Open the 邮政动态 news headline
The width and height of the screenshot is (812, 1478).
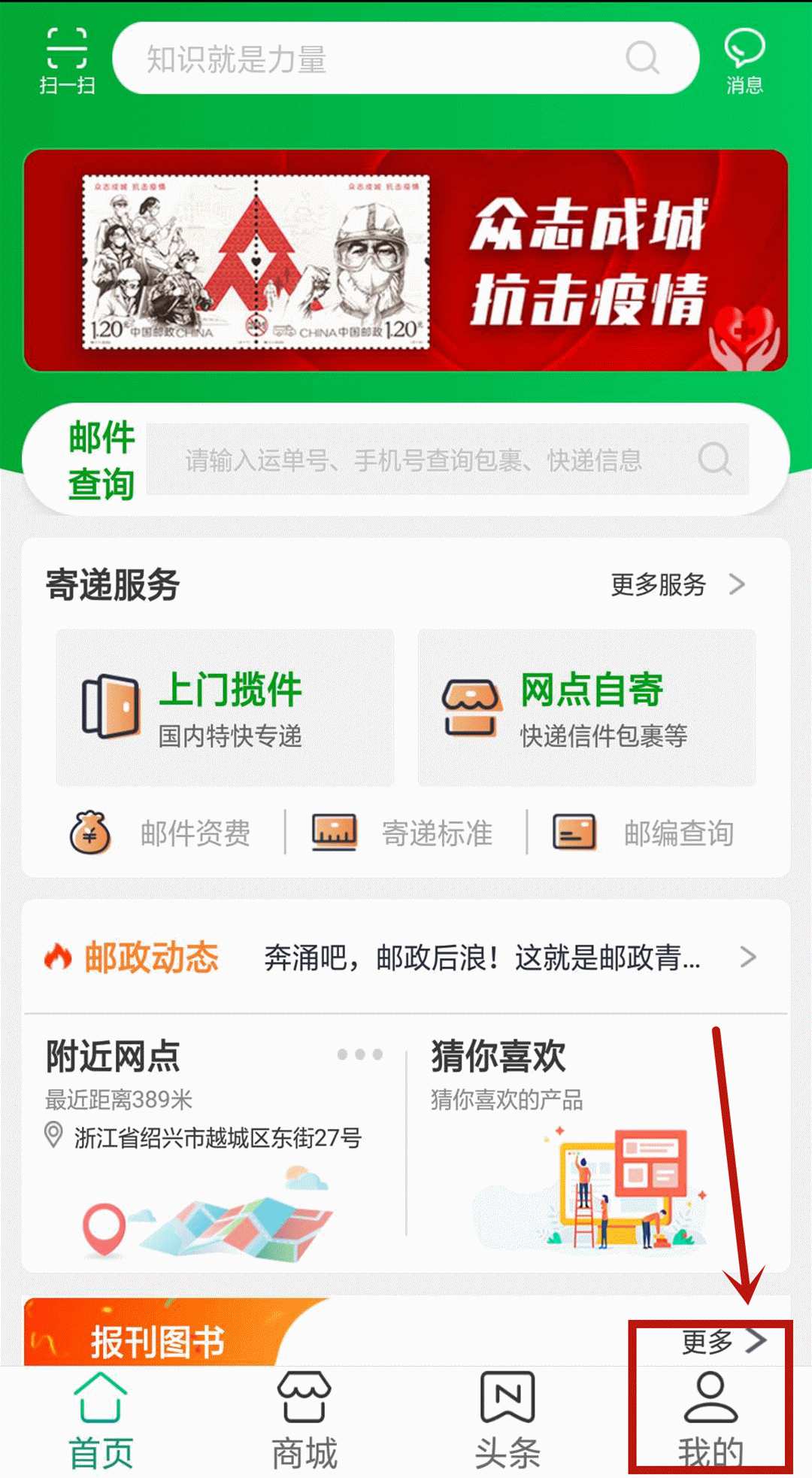(x=481, y=958)
